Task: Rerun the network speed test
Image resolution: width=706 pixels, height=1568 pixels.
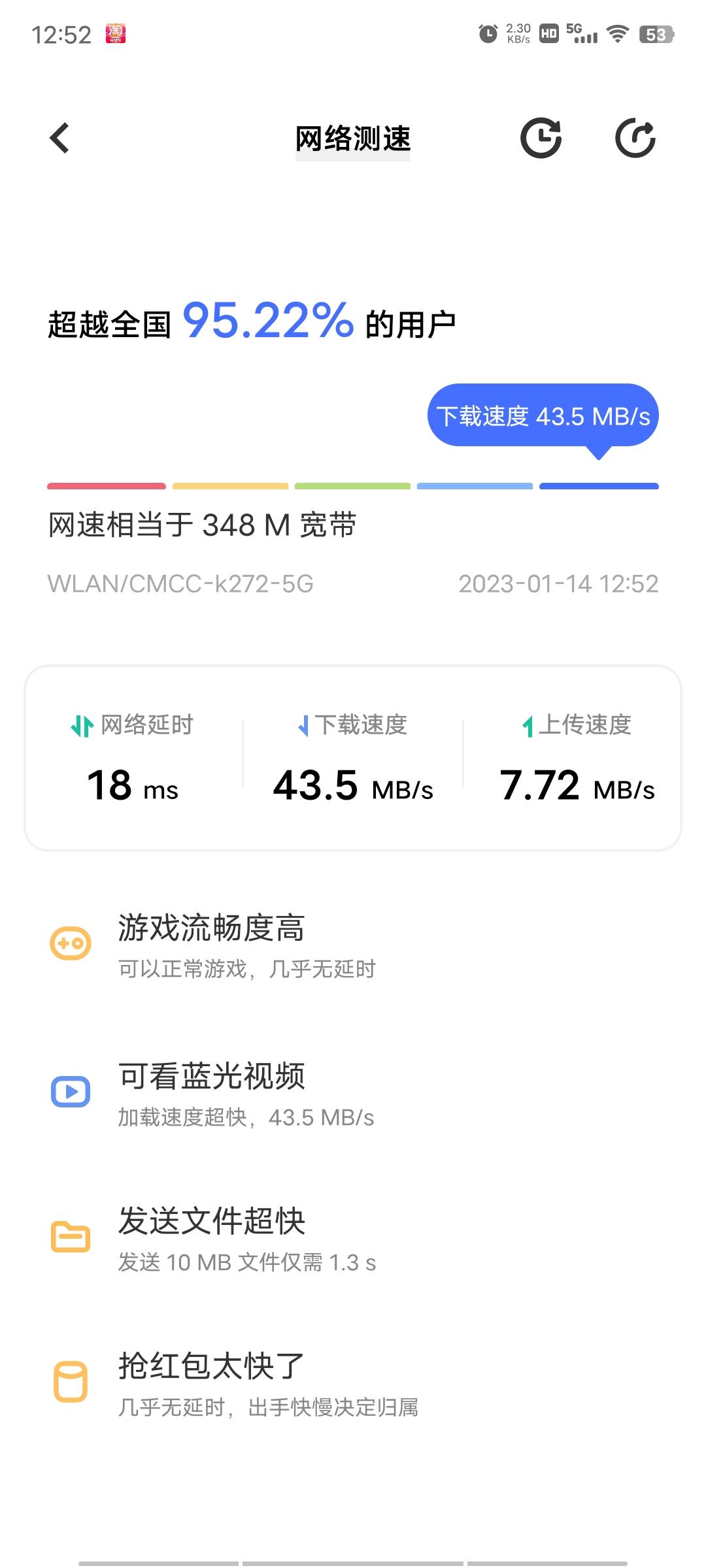Action: tap(635, 138)
